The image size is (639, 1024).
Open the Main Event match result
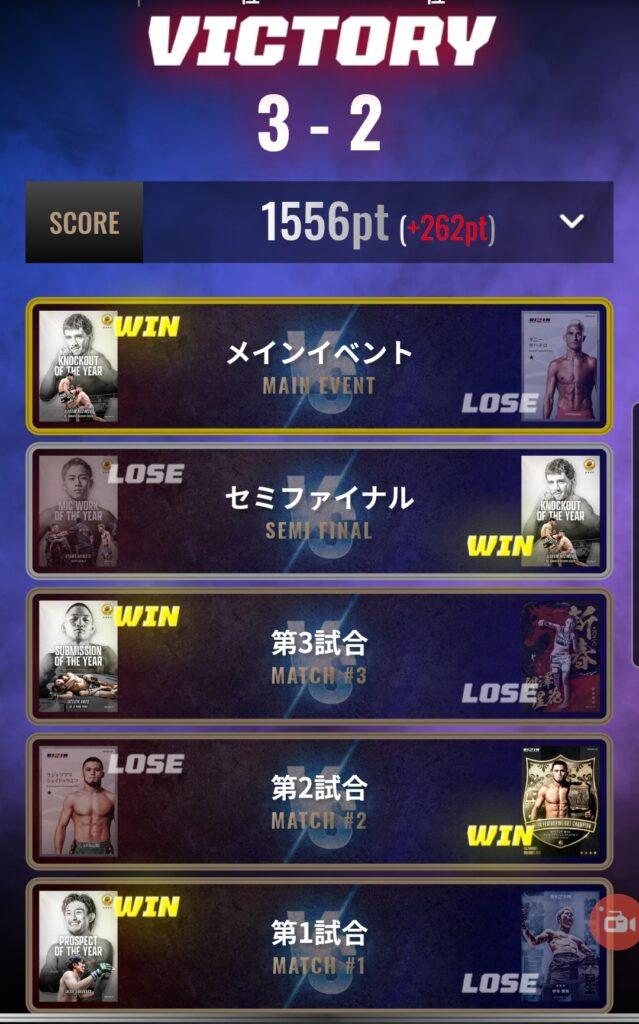click(x=319, y=366)
